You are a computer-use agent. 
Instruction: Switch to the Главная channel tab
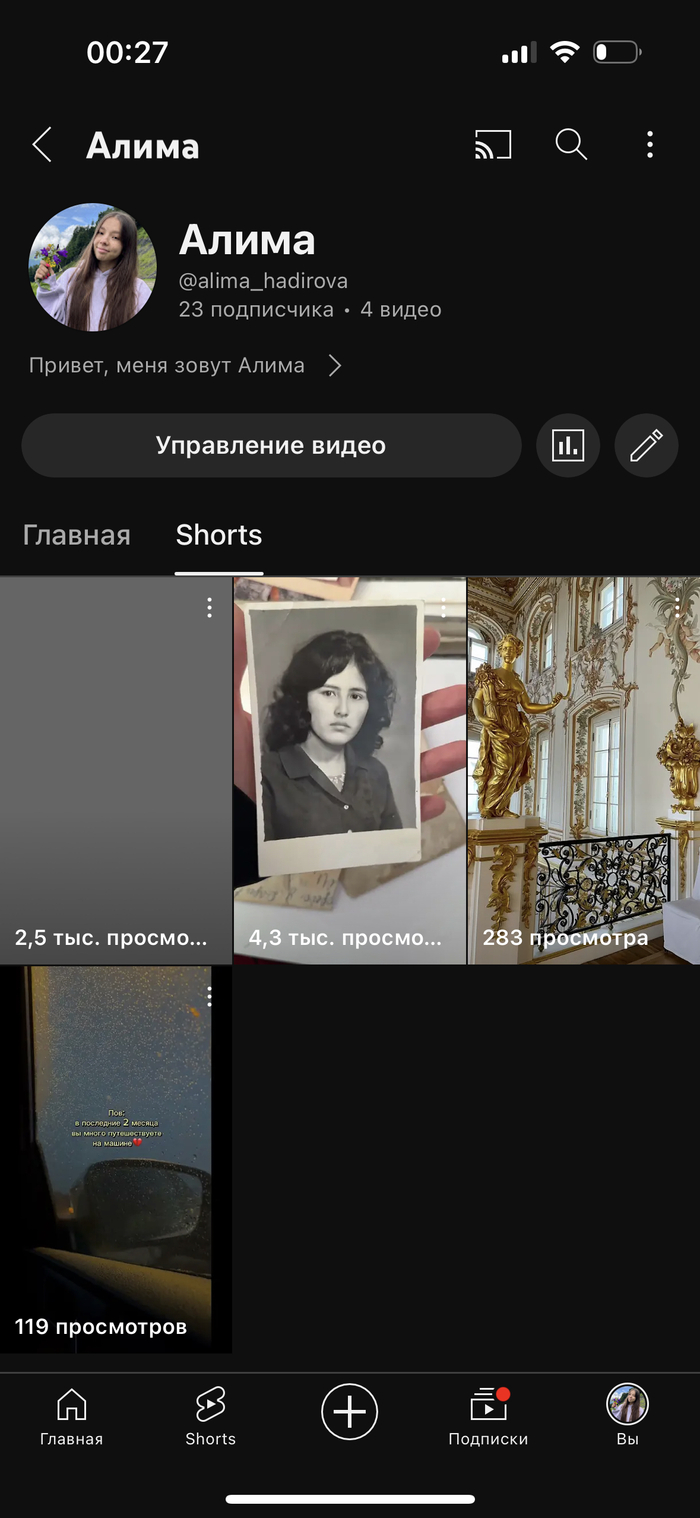76,535
